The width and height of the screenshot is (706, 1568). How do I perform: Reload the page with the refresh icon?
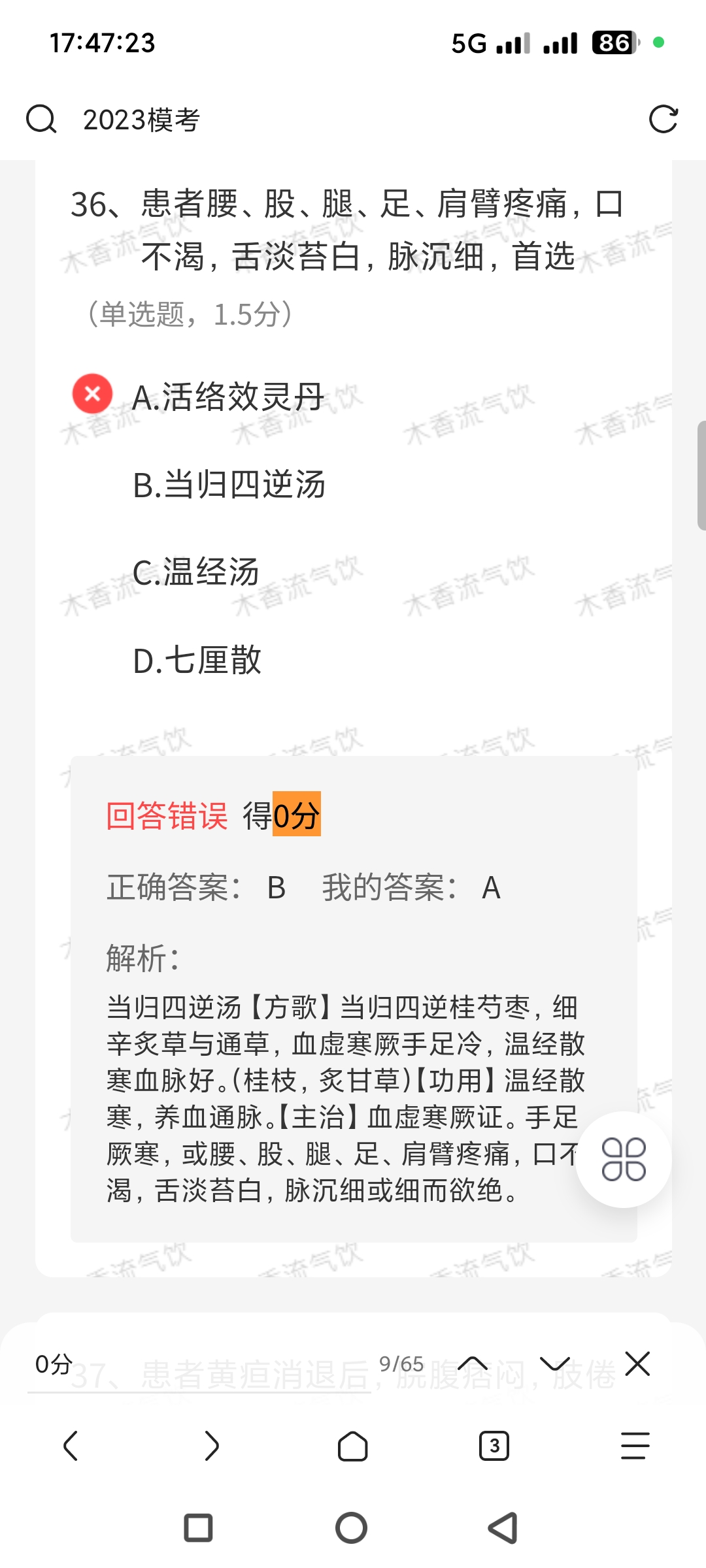pyautogui.click(x=663, y=120)
